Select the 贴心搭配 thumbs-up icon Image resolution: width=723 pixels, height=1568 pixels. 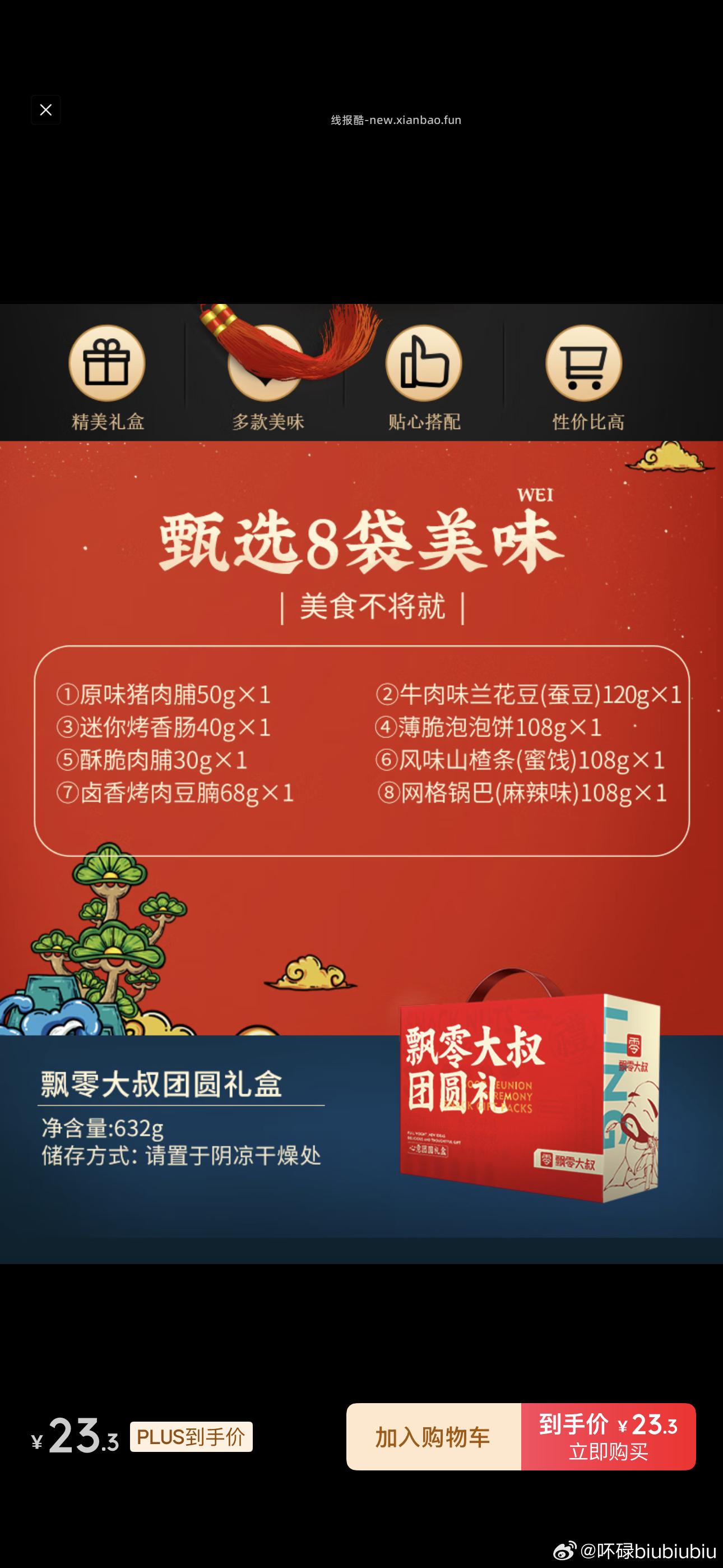coord(424,363)
